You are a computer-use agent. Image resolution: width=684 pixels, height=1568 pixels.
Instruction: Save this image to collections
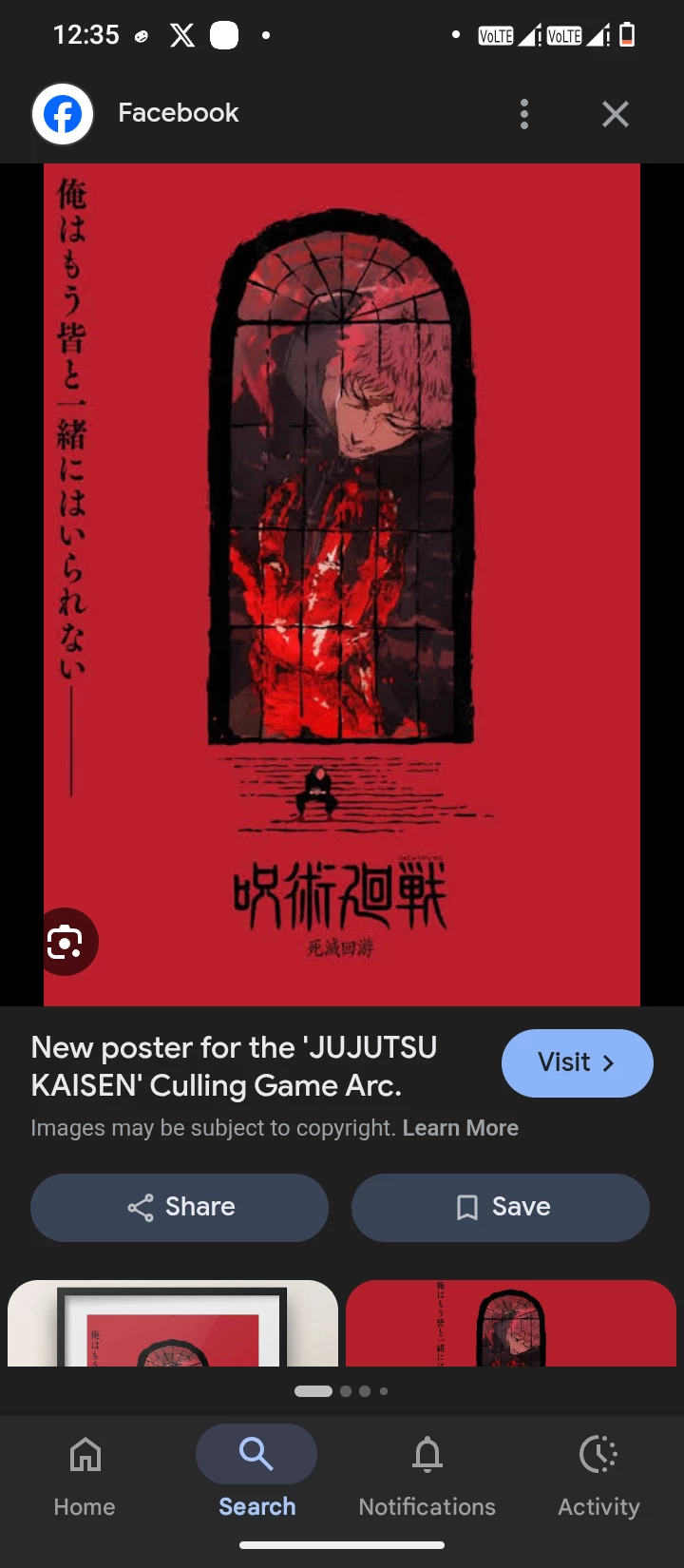point(501,1207)
